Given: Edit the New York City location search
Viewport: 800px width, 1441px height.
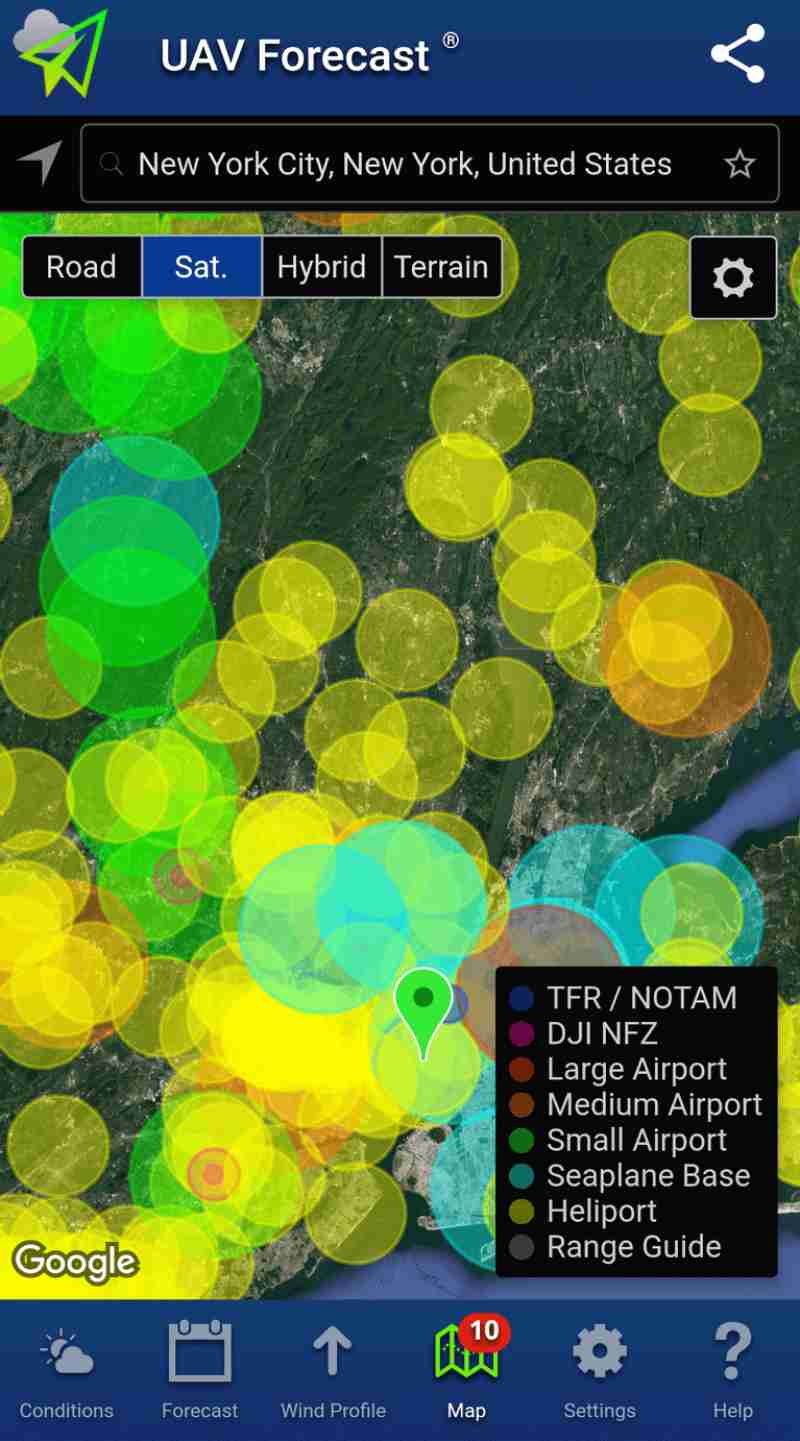Looking at the screenshot, I should point(405,164).
